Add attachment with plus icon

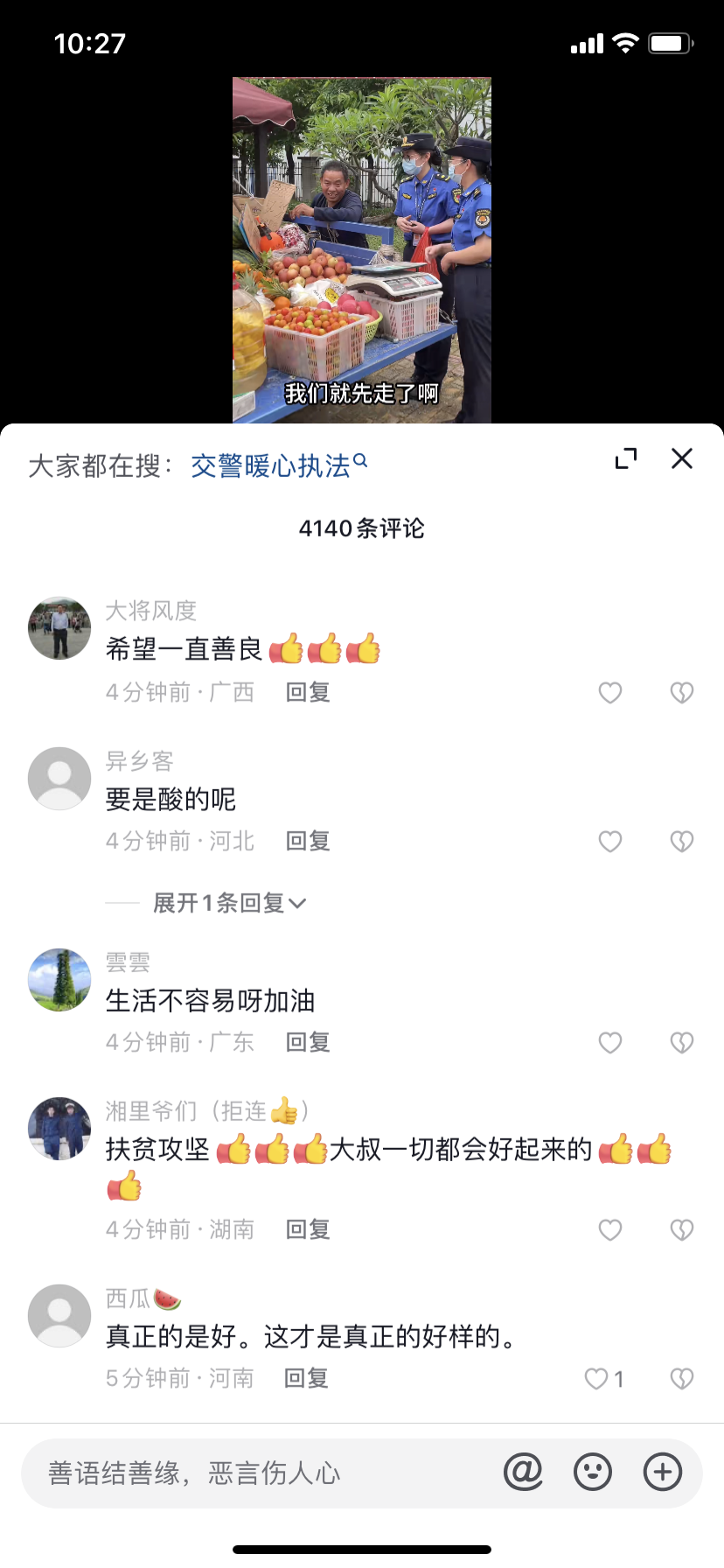(x=663, y=1473)
